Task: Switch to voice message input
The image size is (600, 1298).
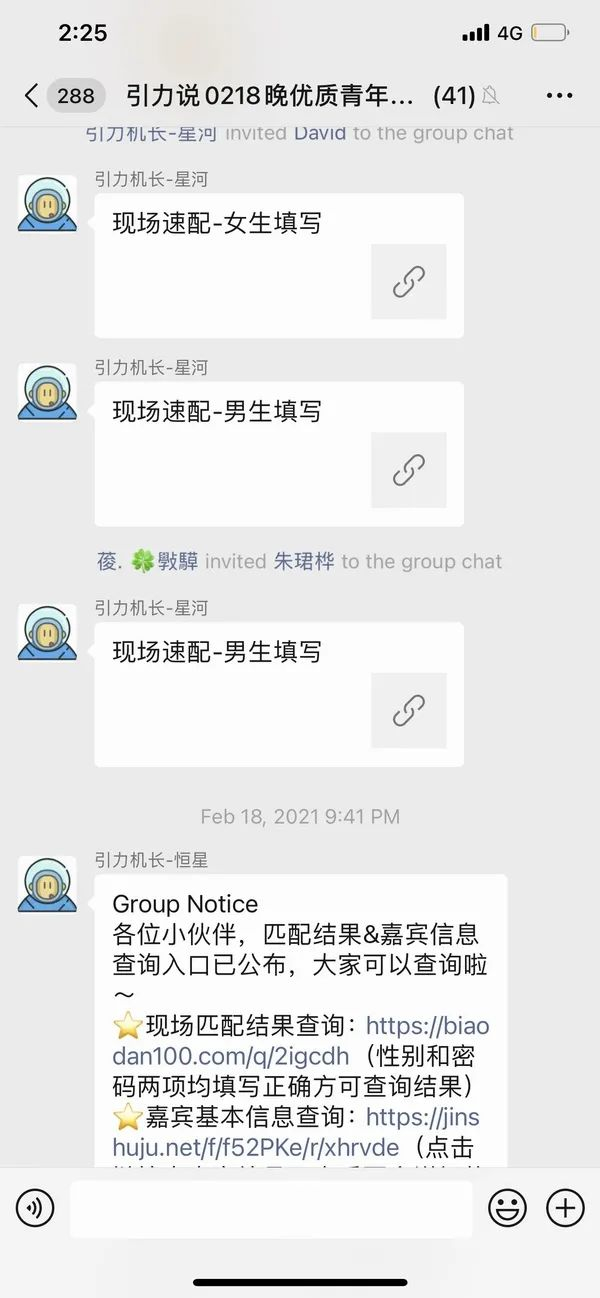Action: (x=35, y=1208)
